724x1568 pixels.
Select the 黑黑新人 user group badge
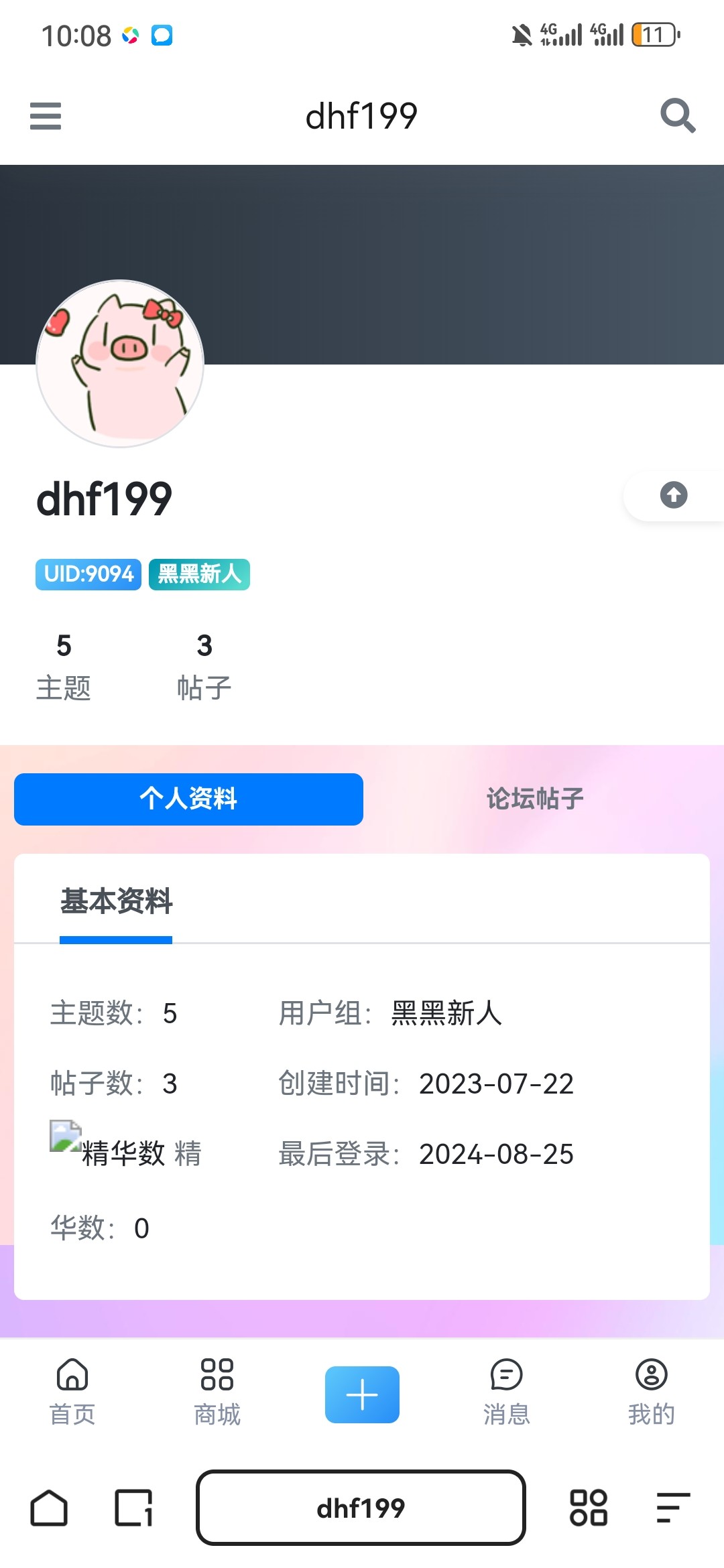tap(198, 574)
